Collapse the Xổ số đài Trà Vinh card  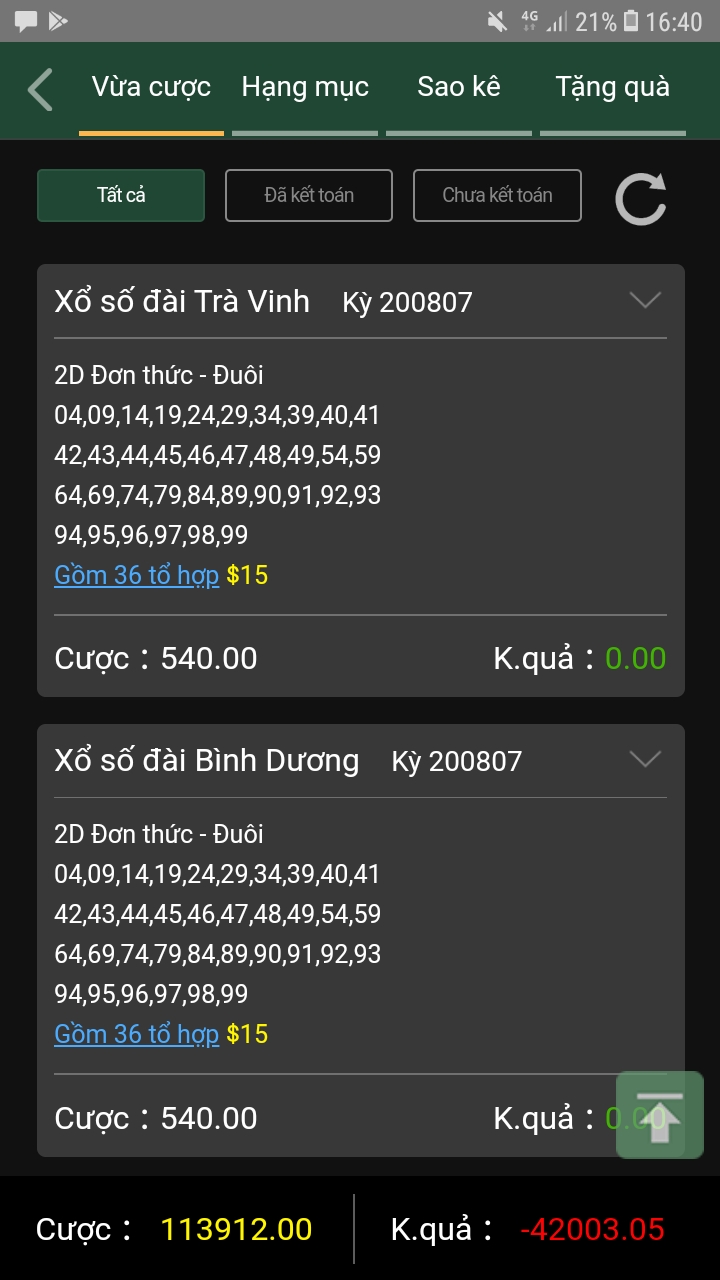coord(645,300)
